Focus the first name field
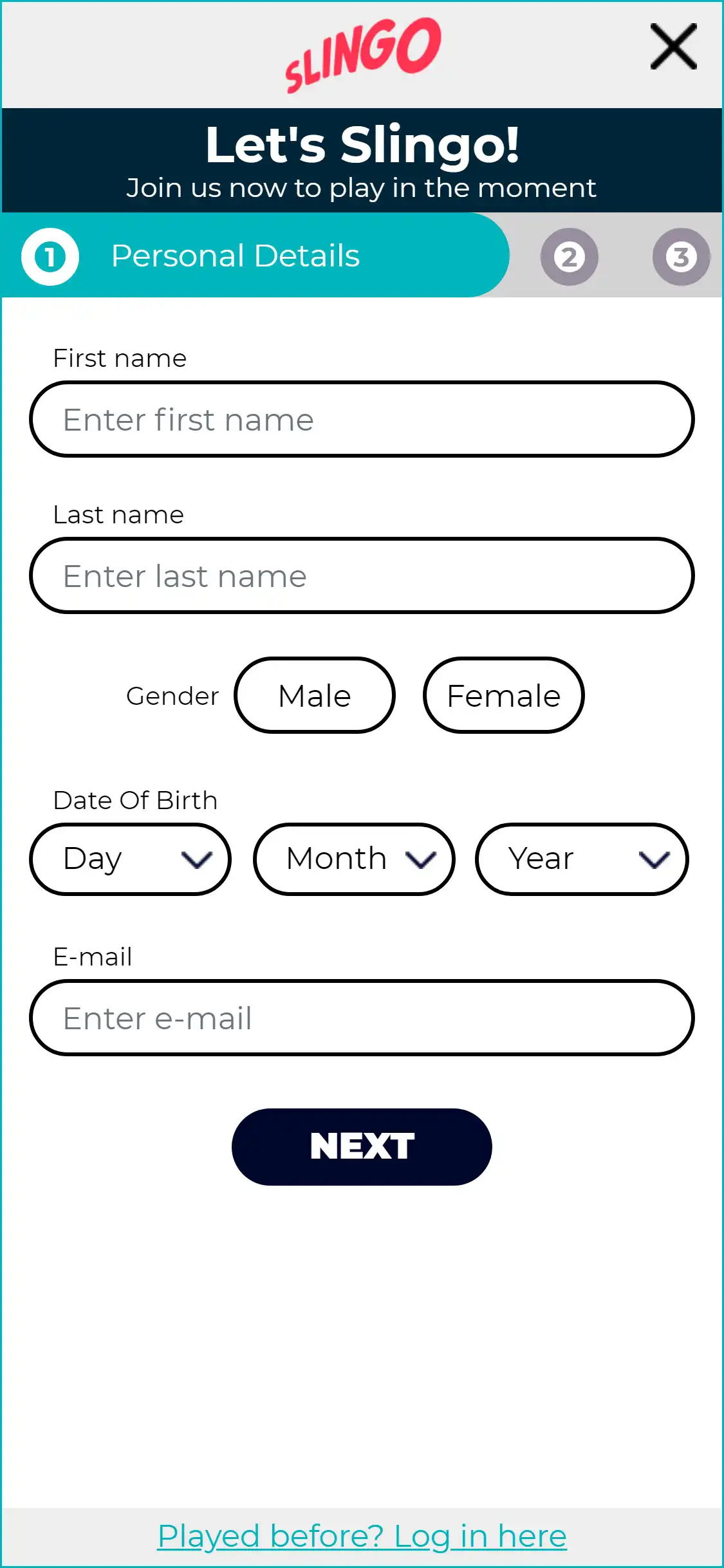This screenshot has height=1568, width=724. click(362, 420)
